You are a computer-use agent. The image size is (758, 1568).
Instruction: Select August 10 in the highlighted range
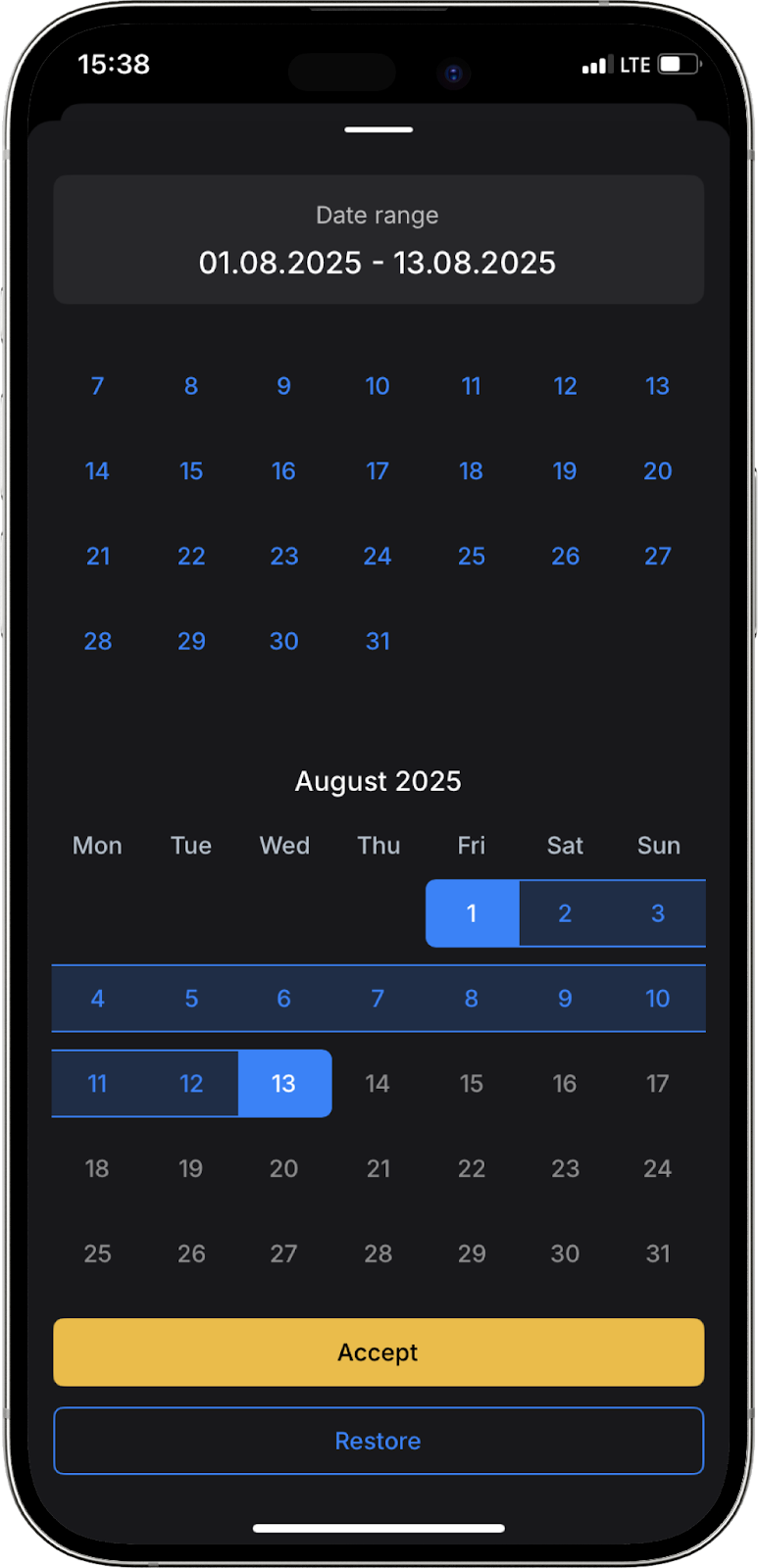pos(658,999)
